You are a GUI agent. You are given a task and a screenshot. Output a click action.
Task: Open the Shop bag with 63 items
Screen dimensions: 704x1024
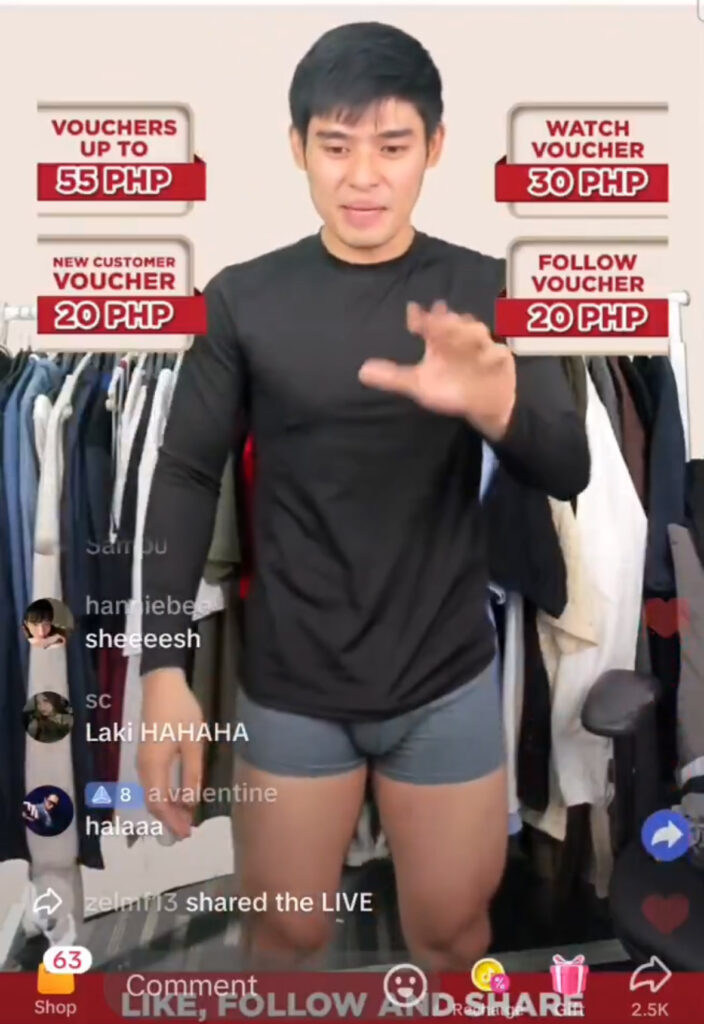click(54, 980)
